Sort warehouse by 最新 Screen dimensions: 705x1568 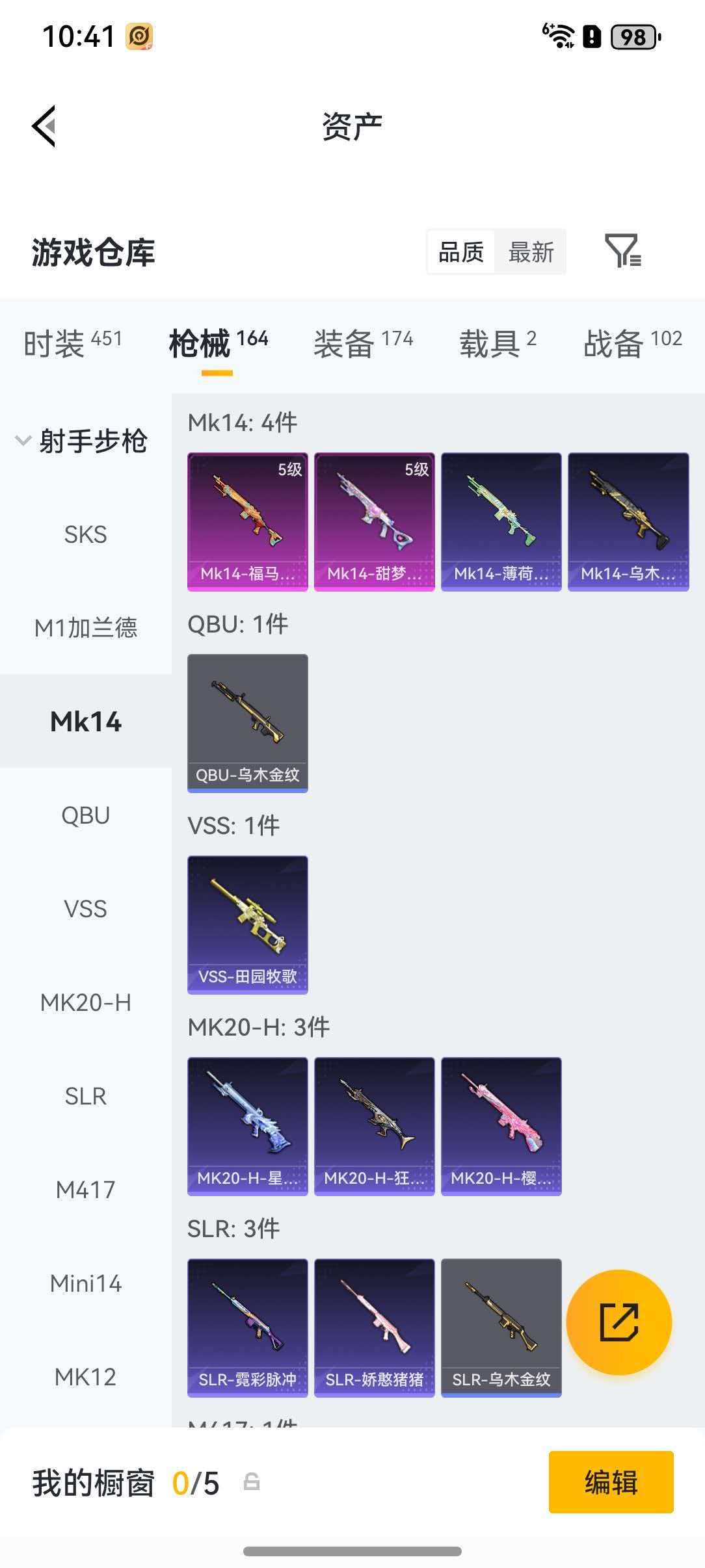pos(531,252)
